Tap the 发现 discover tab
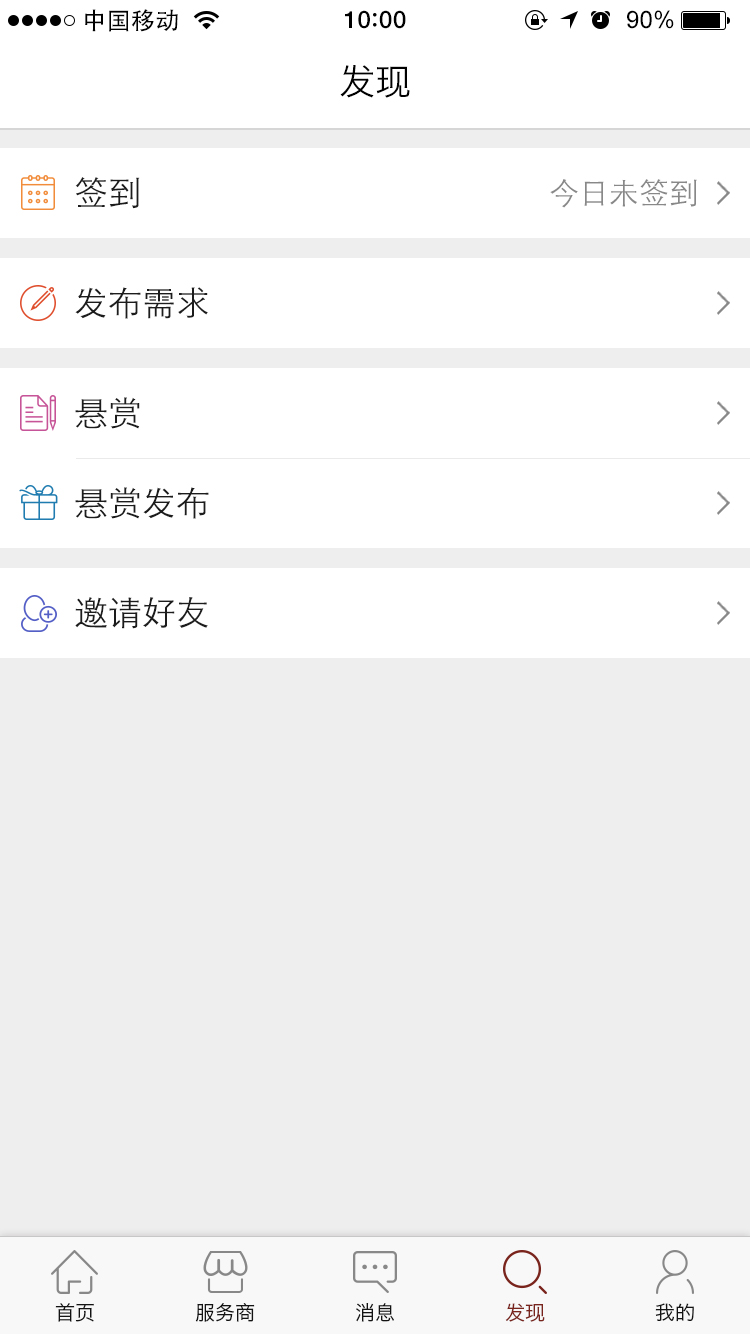The width and height of the screenshot is (750, 1334). [x=525, y=1286]
